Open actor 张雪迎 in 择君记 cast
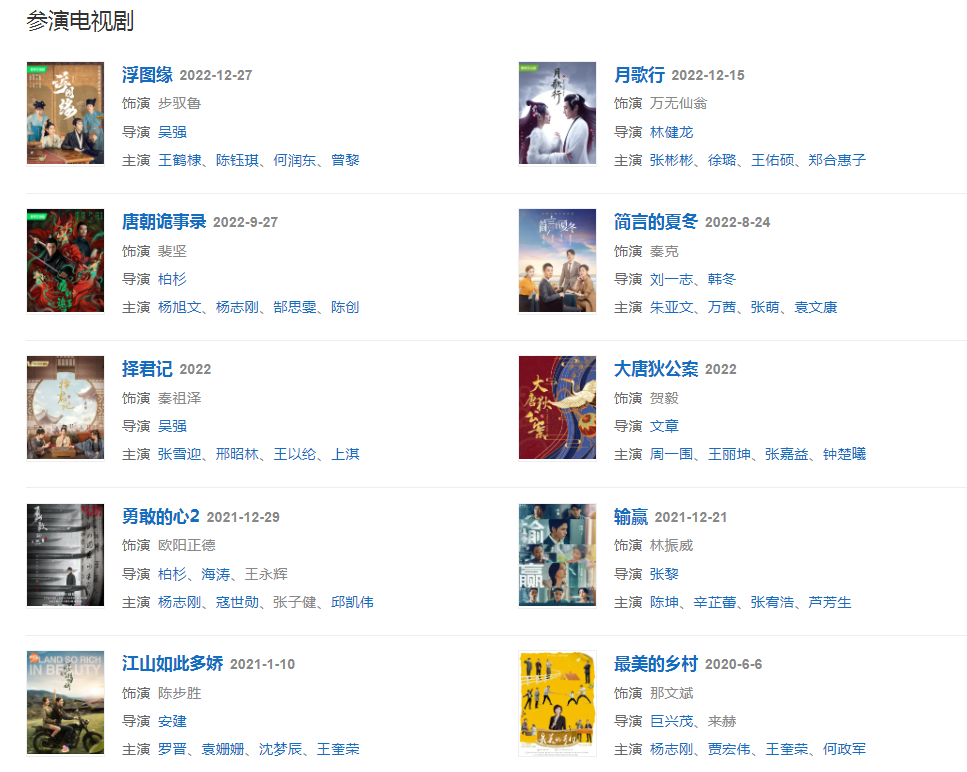This screenshot has height=772, width=967. (x=179, y=454)
